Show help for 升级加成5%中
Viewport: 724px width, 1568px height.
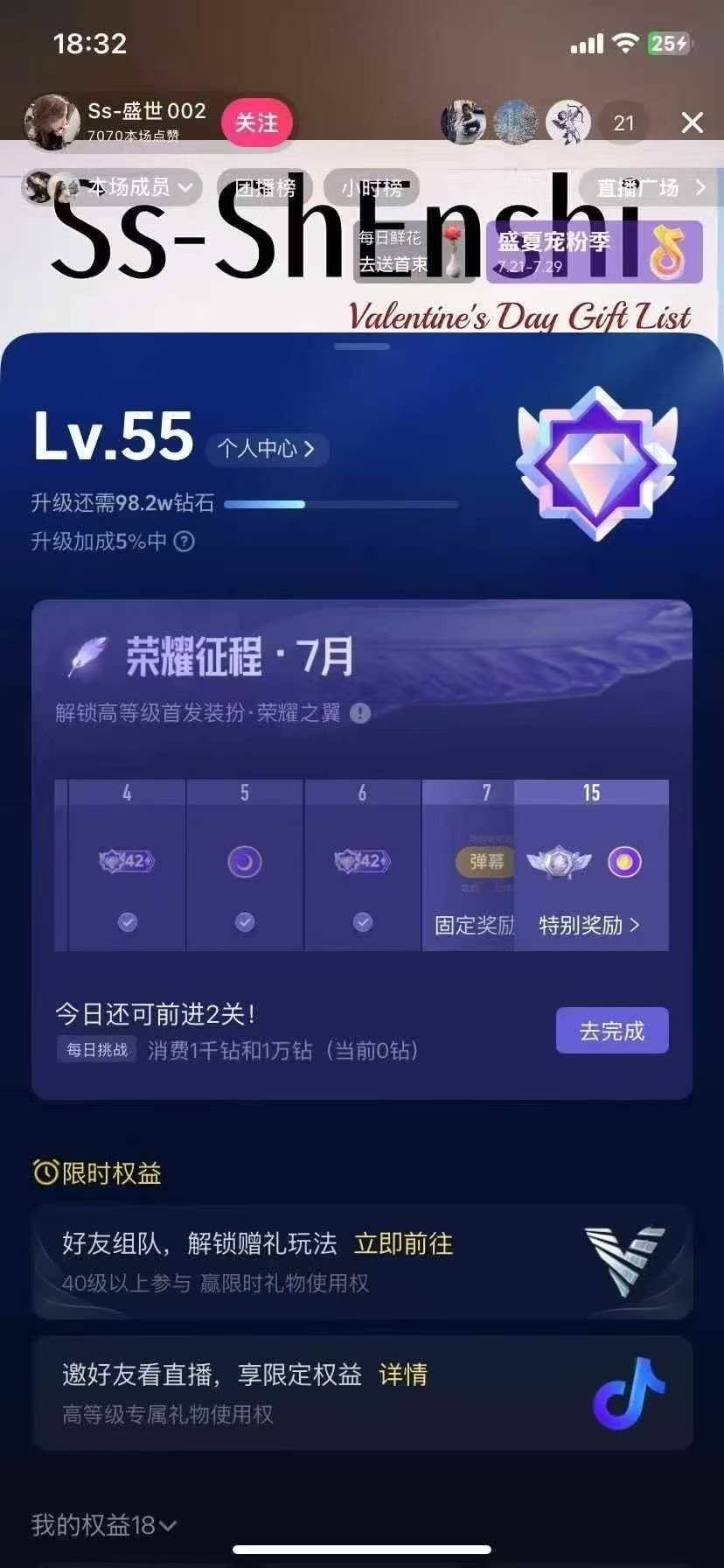184,542
